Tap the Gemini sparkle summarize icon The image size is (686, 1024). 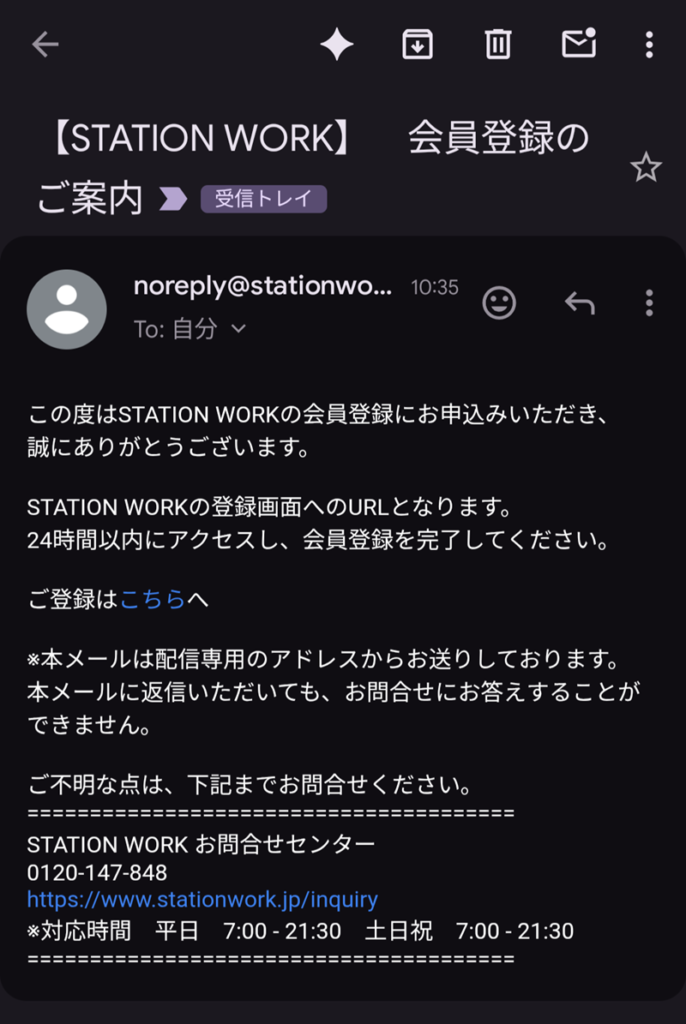click(x=336, y=44)
